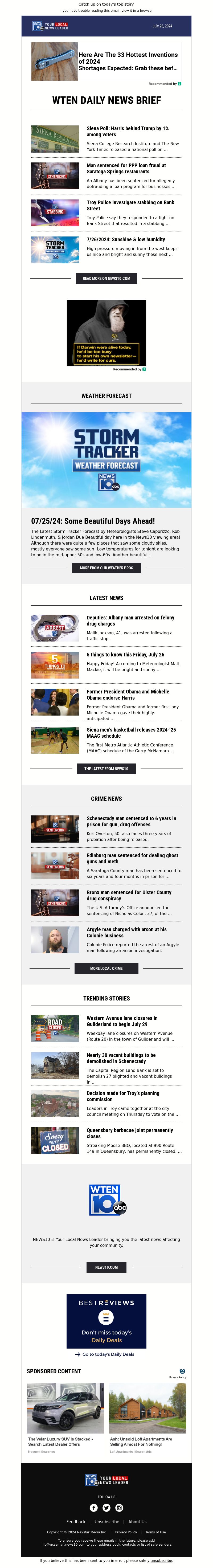213x1568 pixels.
Task: Open Western Avenue lane closures article
Action: [122, 1021]
